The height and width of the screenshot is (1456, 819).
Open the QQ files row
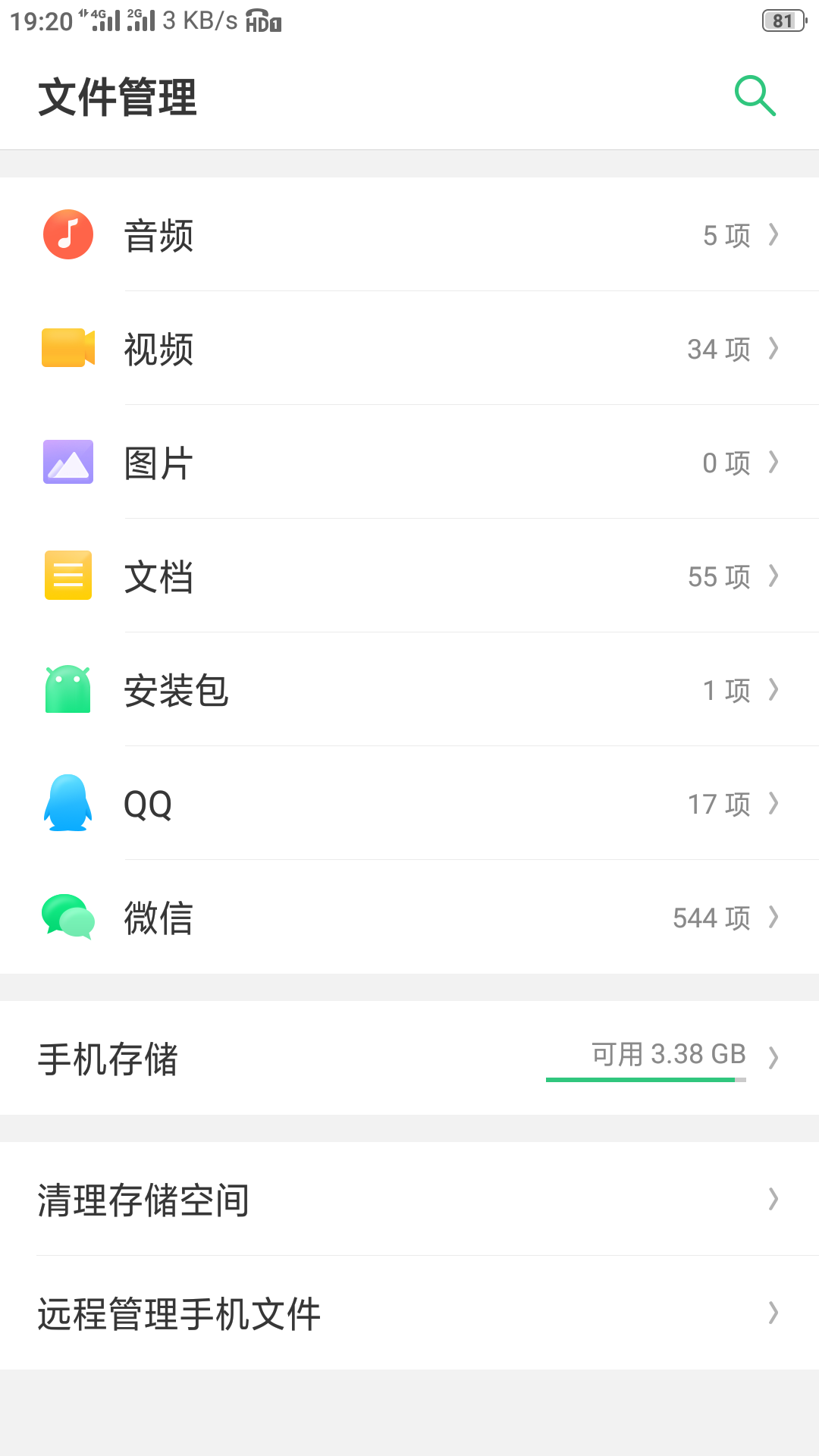409,803
